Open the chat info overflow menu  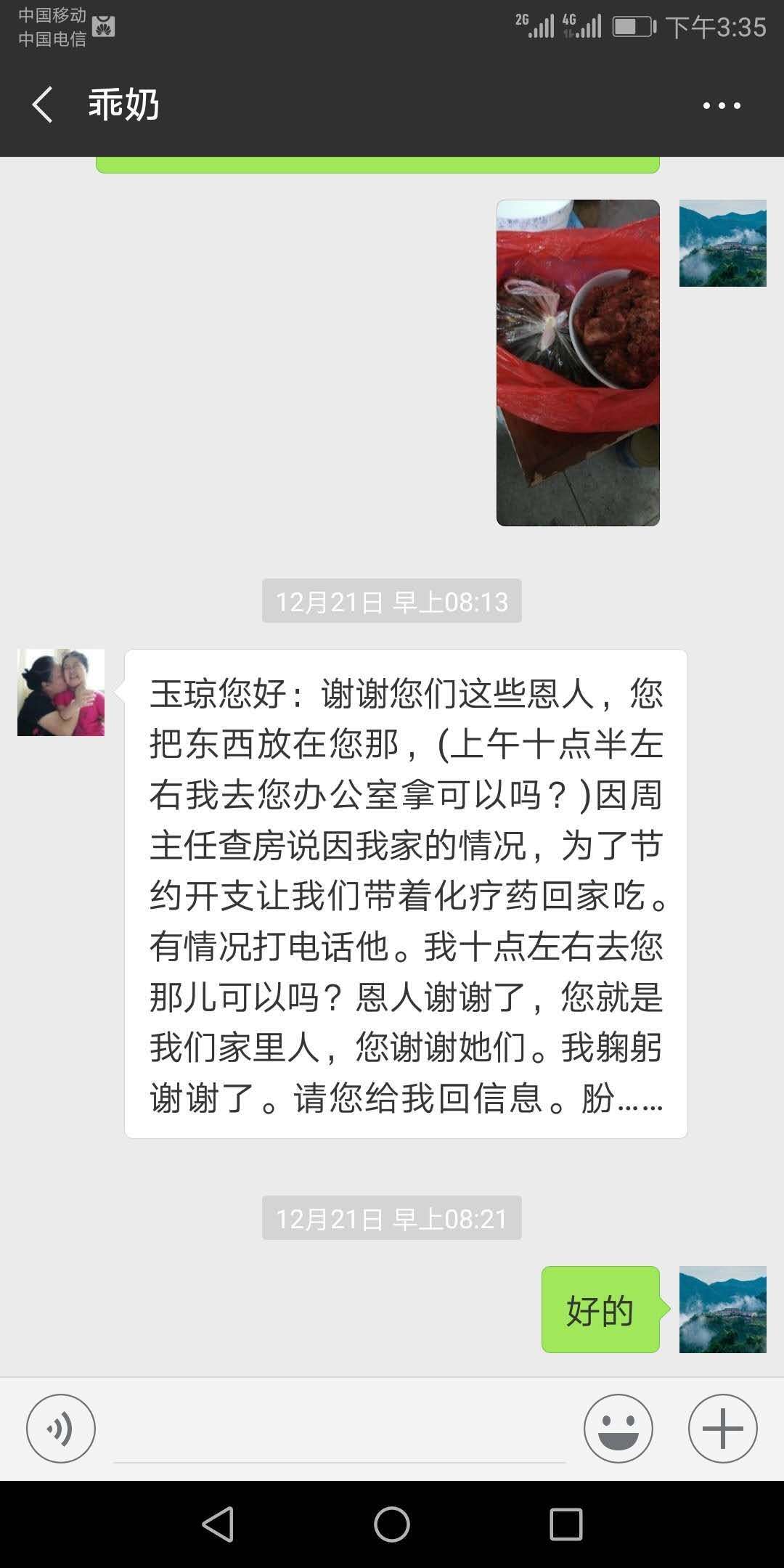(x=722, y=105)
